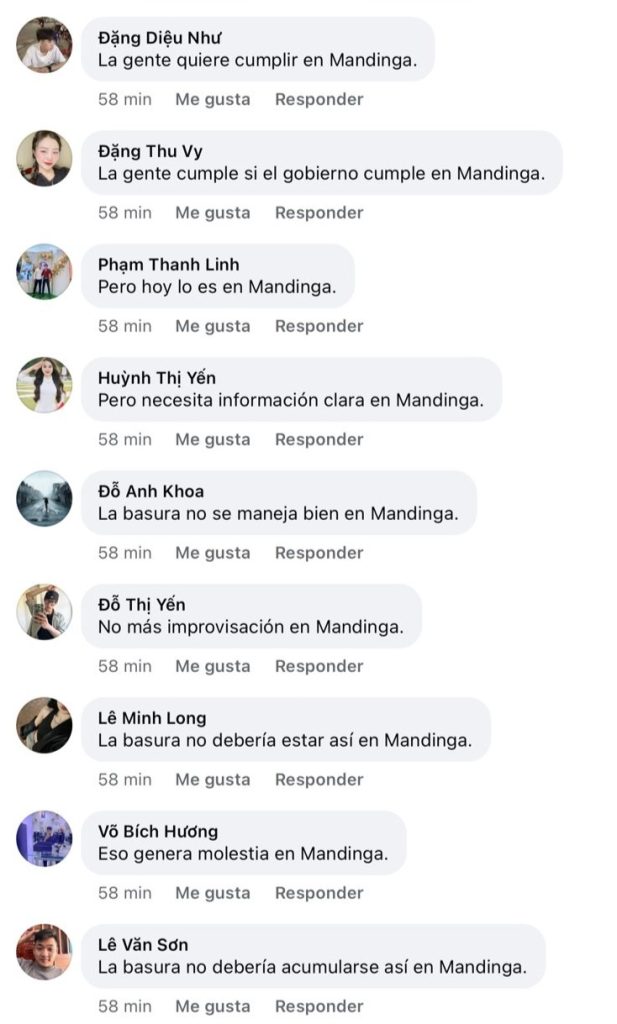Reply to Lê Minh Long's comment
Screen dimensions: 617x1024
pos(319,779)
